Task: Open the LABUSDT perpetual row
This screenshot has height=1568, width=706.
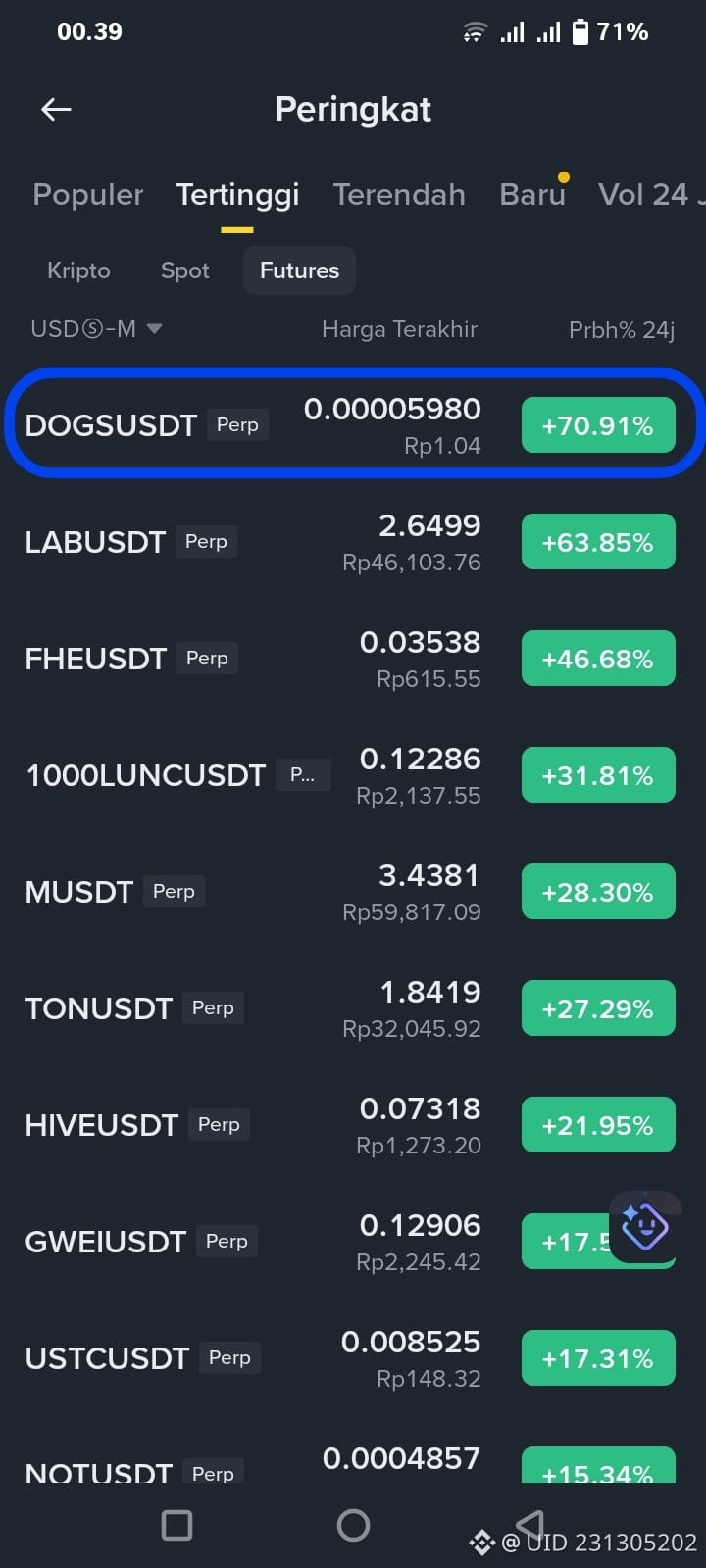Action: click(x=353, y=542)
